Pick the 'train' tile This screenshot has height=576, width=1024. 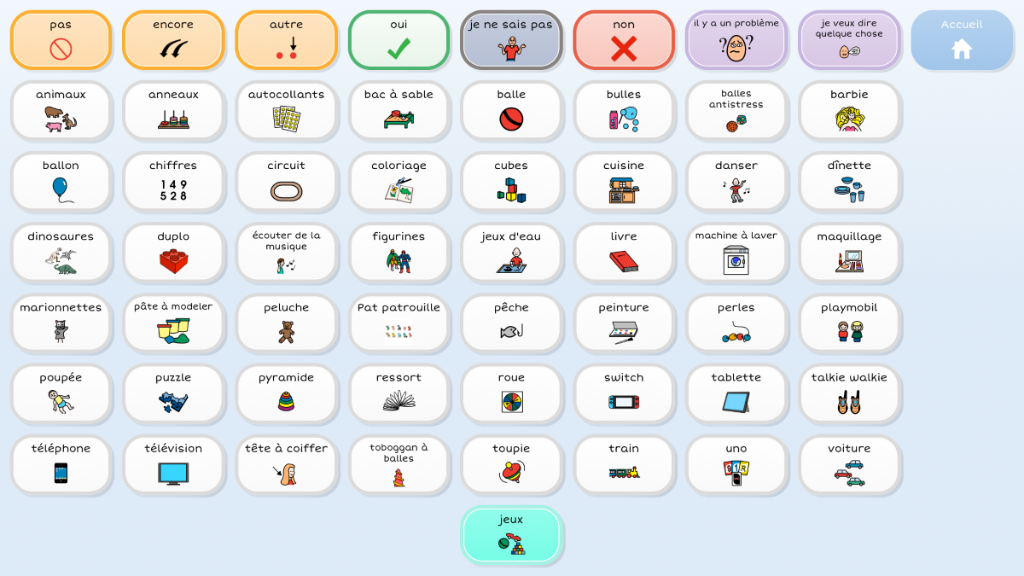coord(624,464)
